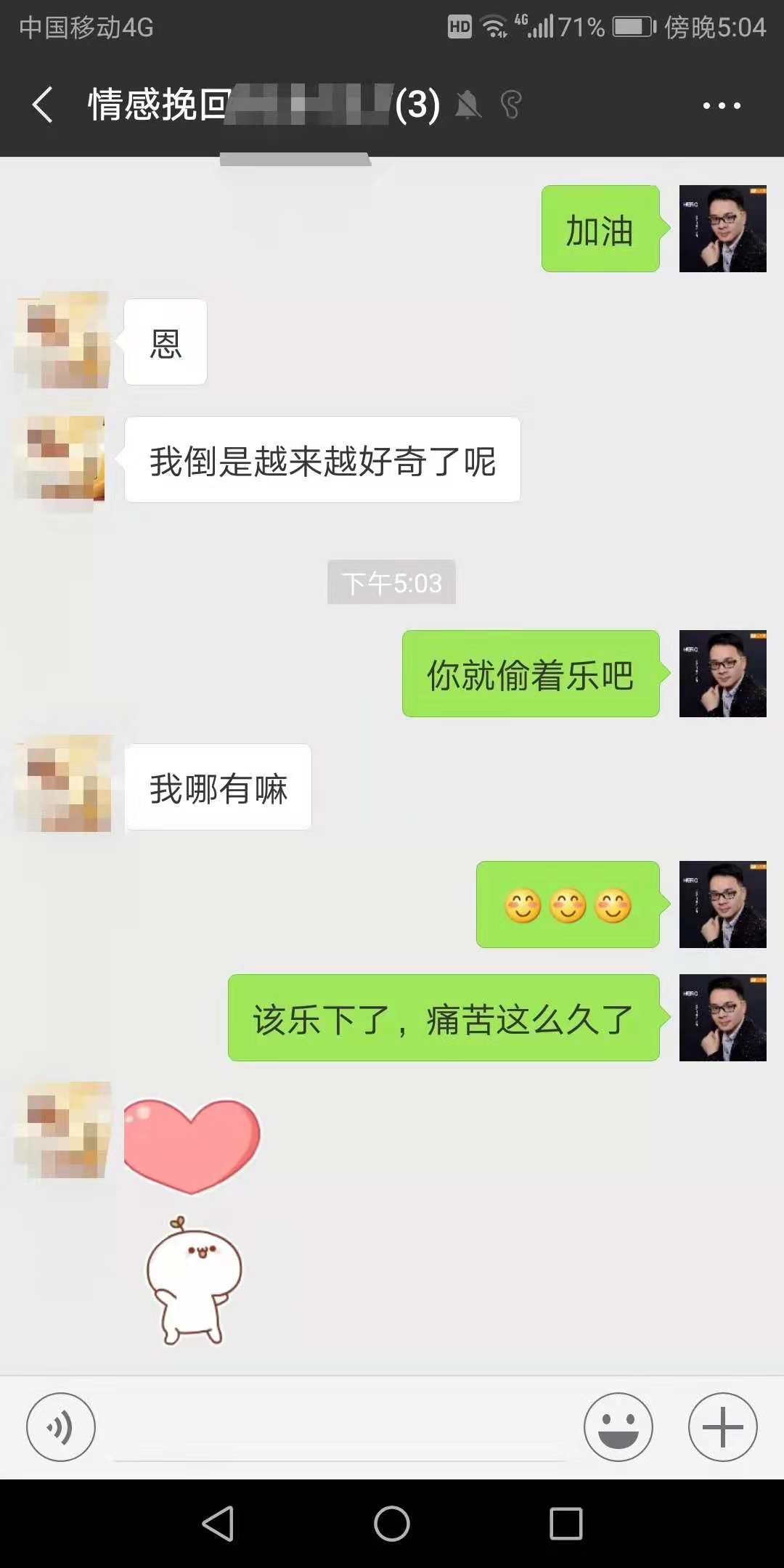Go back from the group chat
Image resolution: width=784 pixels, height=1568 pixels.
click(44, 105)
